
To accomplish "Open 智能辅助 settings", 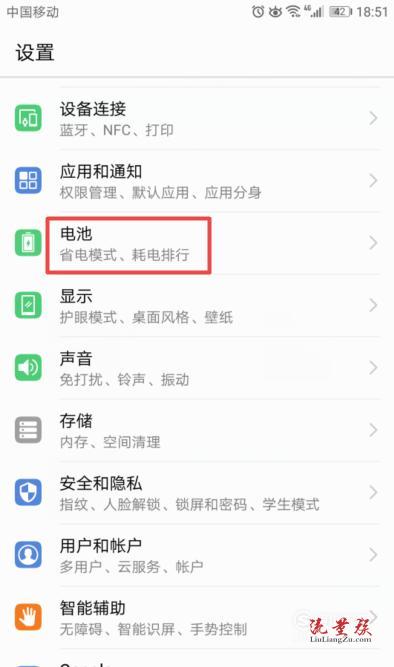I will tap(197, 618).
